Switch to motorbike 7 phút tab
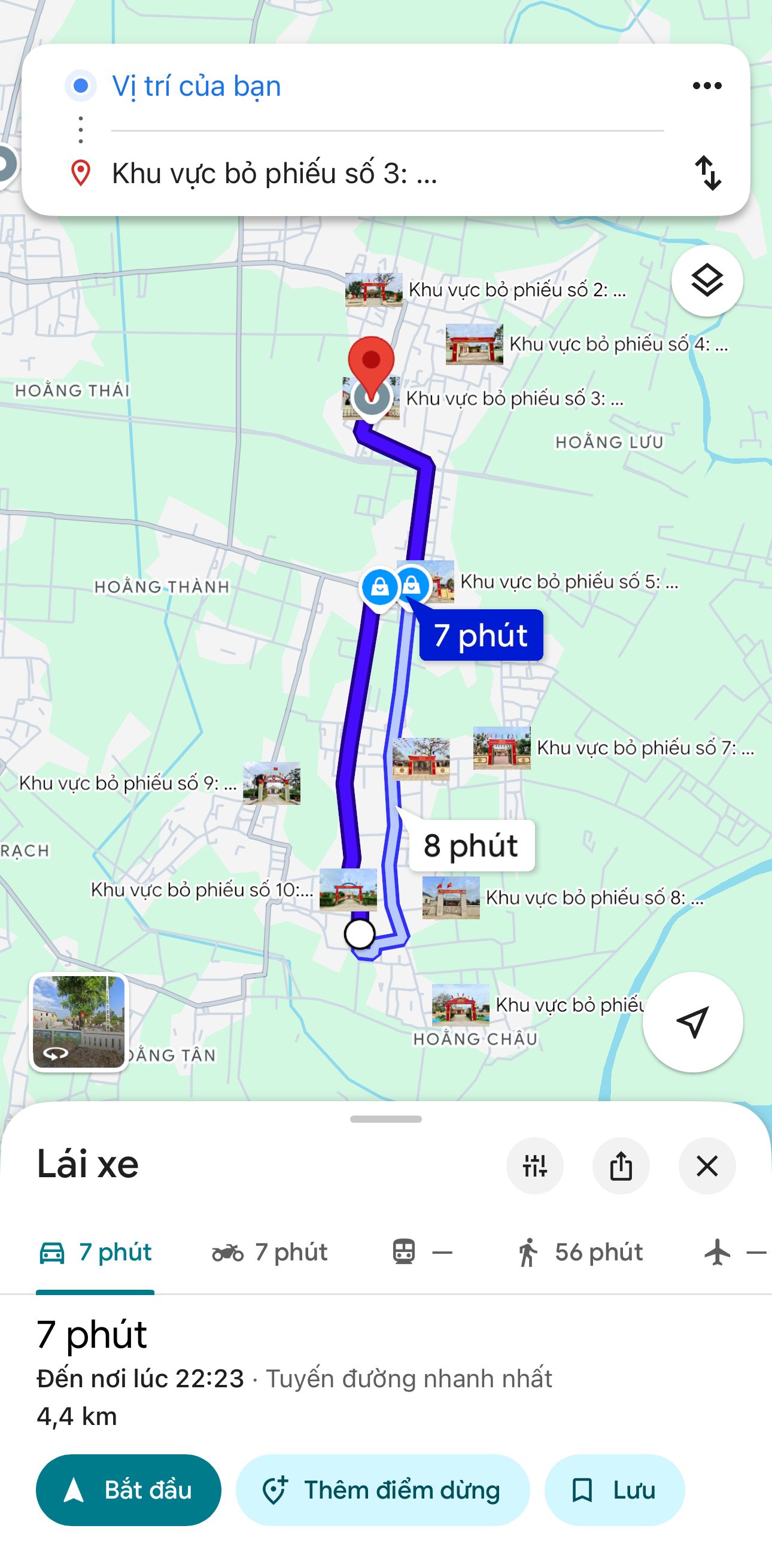 pyautogui.click(x=270, y=1252)
